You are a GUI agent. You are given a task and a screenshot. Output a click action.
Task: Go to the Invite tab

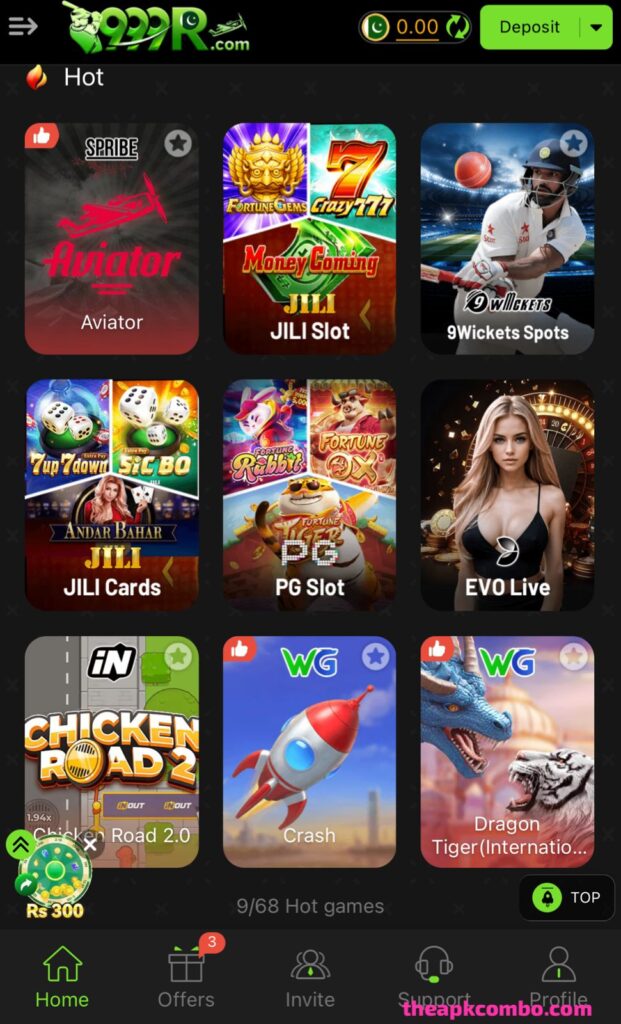pos(310,978)
